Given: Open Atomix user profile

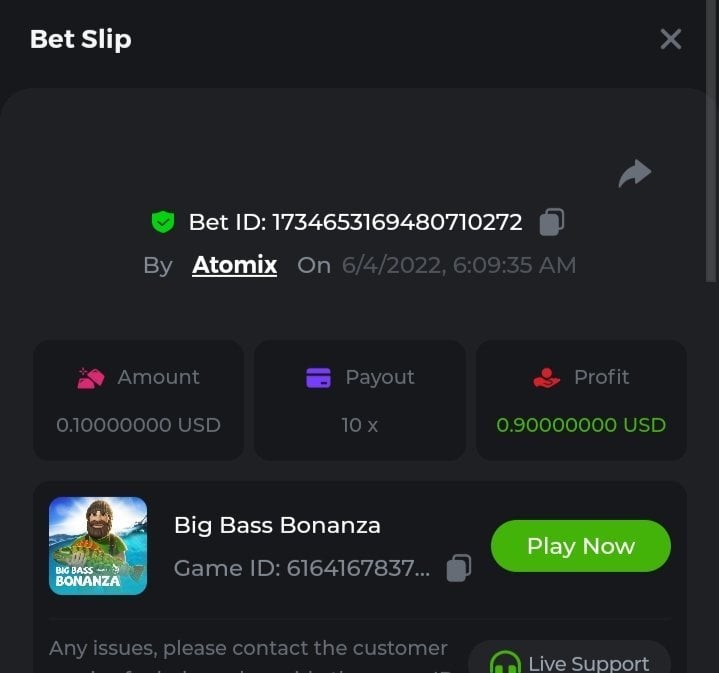Looking at the screenshot, I should click(x=234, y=265).
